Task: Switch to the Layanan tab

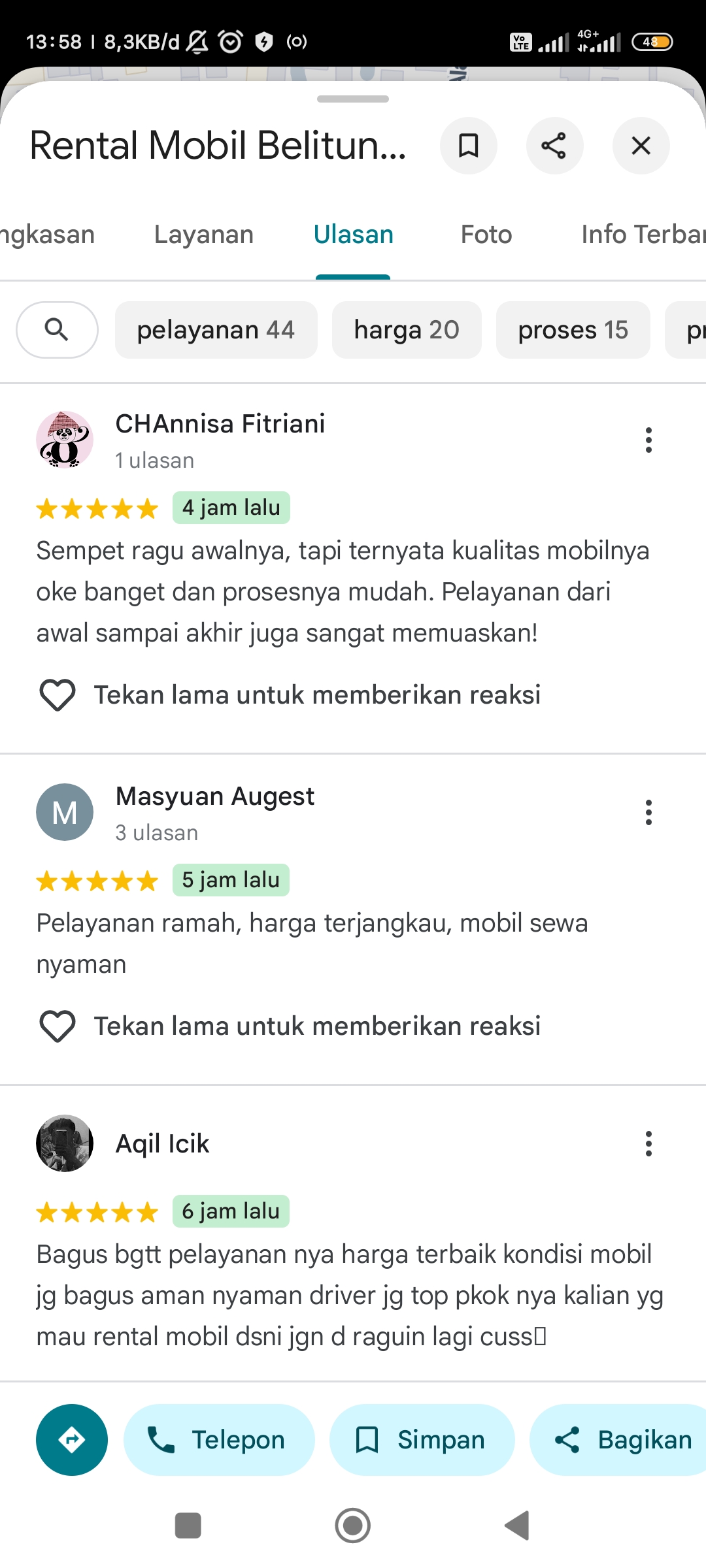Action: click(x=204, y=235)
